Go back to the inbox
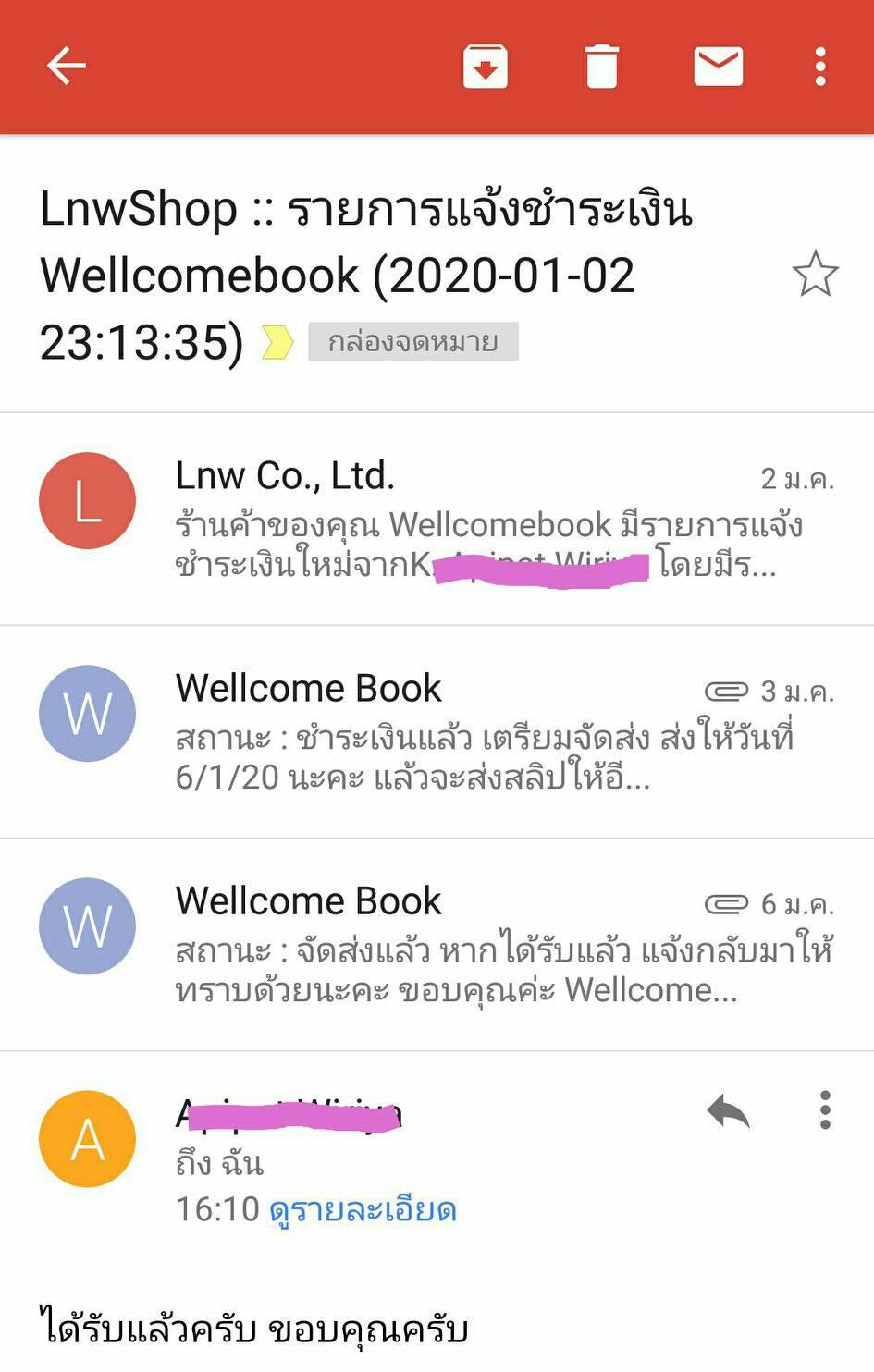Screen dimensions: 874x1372 coord(67,67)
